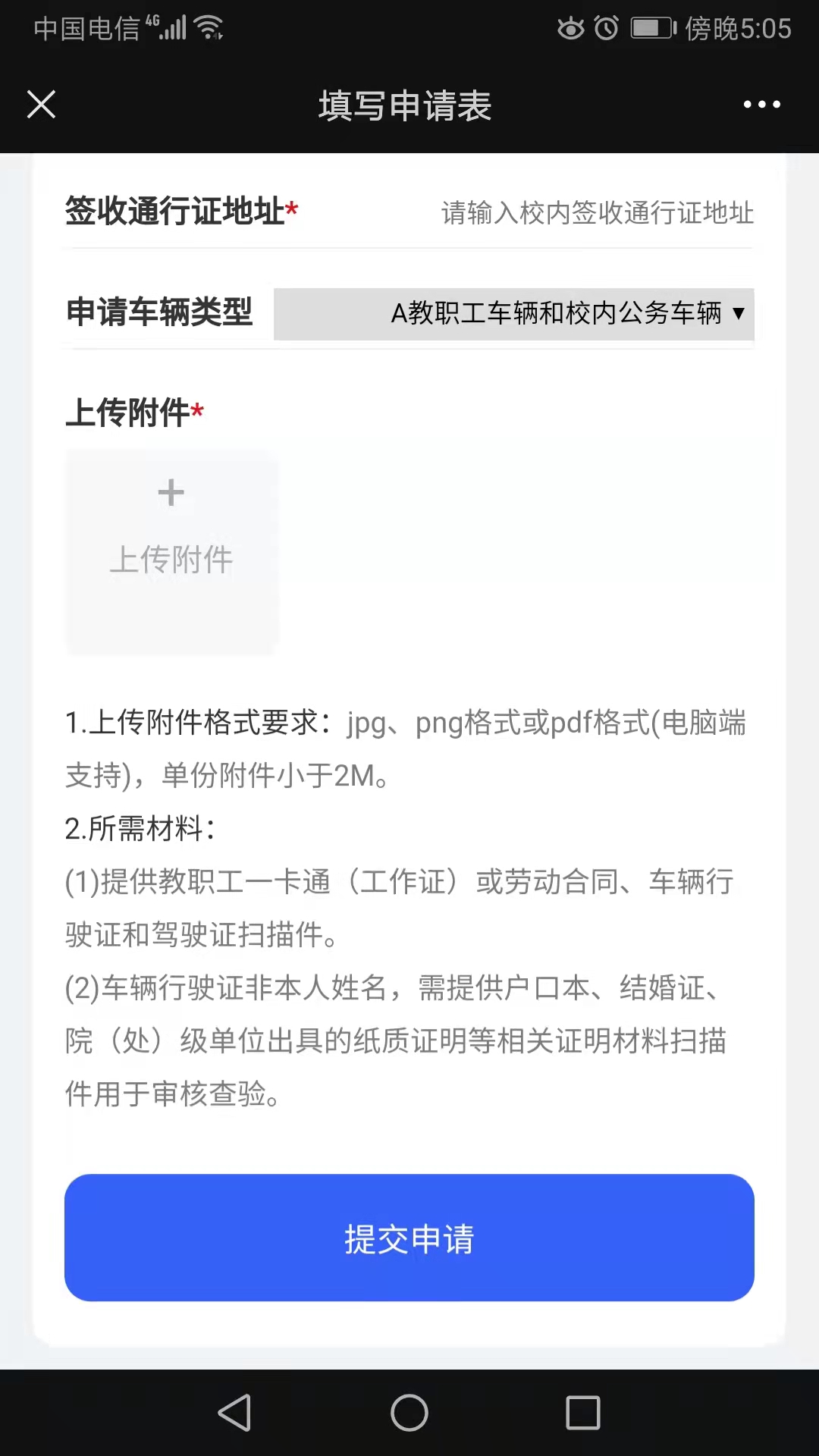Tap the 签收通行证地址 address input field
This screenshot has height=1456, width=819.
pyautogui.click(x=597, y=213)
